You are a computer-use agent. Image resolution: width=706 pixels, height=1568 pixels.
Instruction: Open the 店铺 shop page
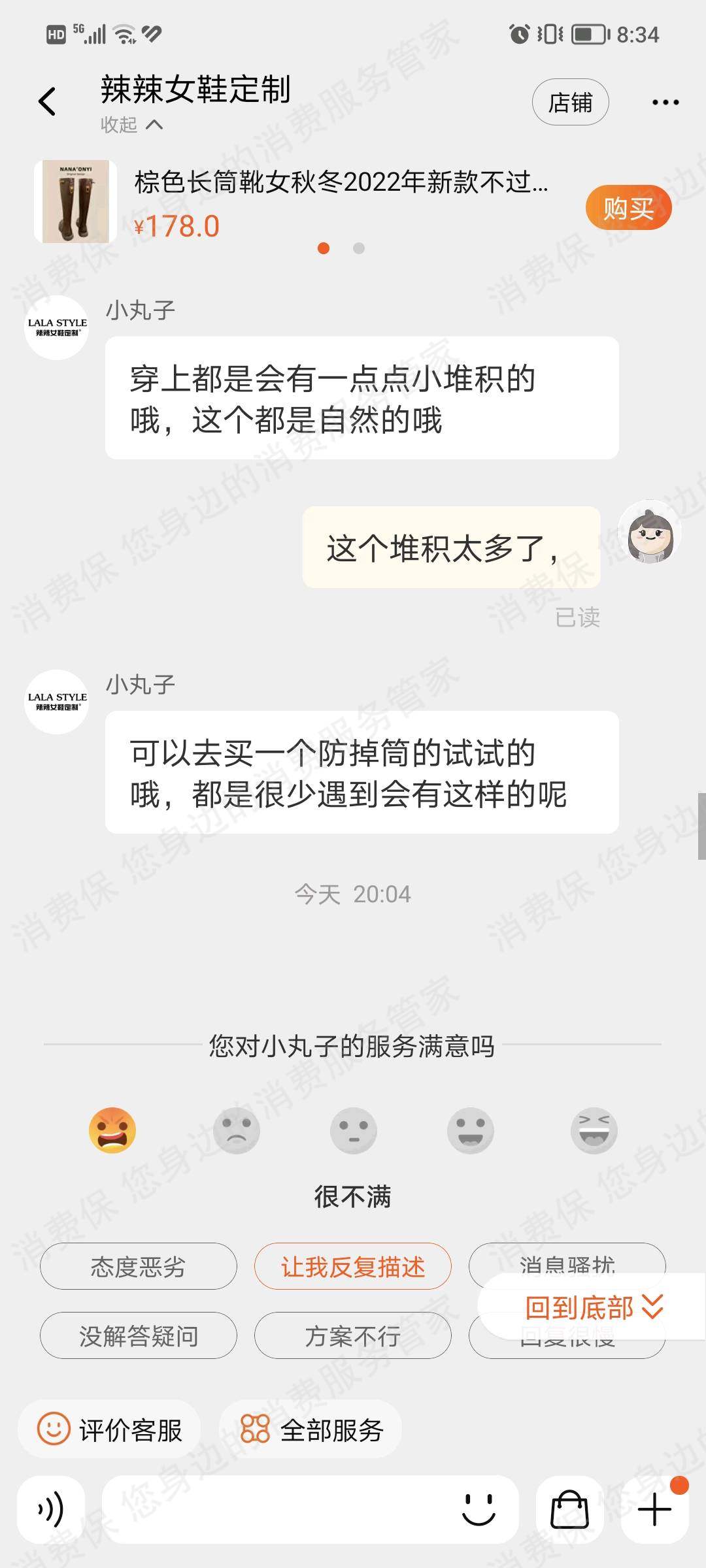point(570,103)
